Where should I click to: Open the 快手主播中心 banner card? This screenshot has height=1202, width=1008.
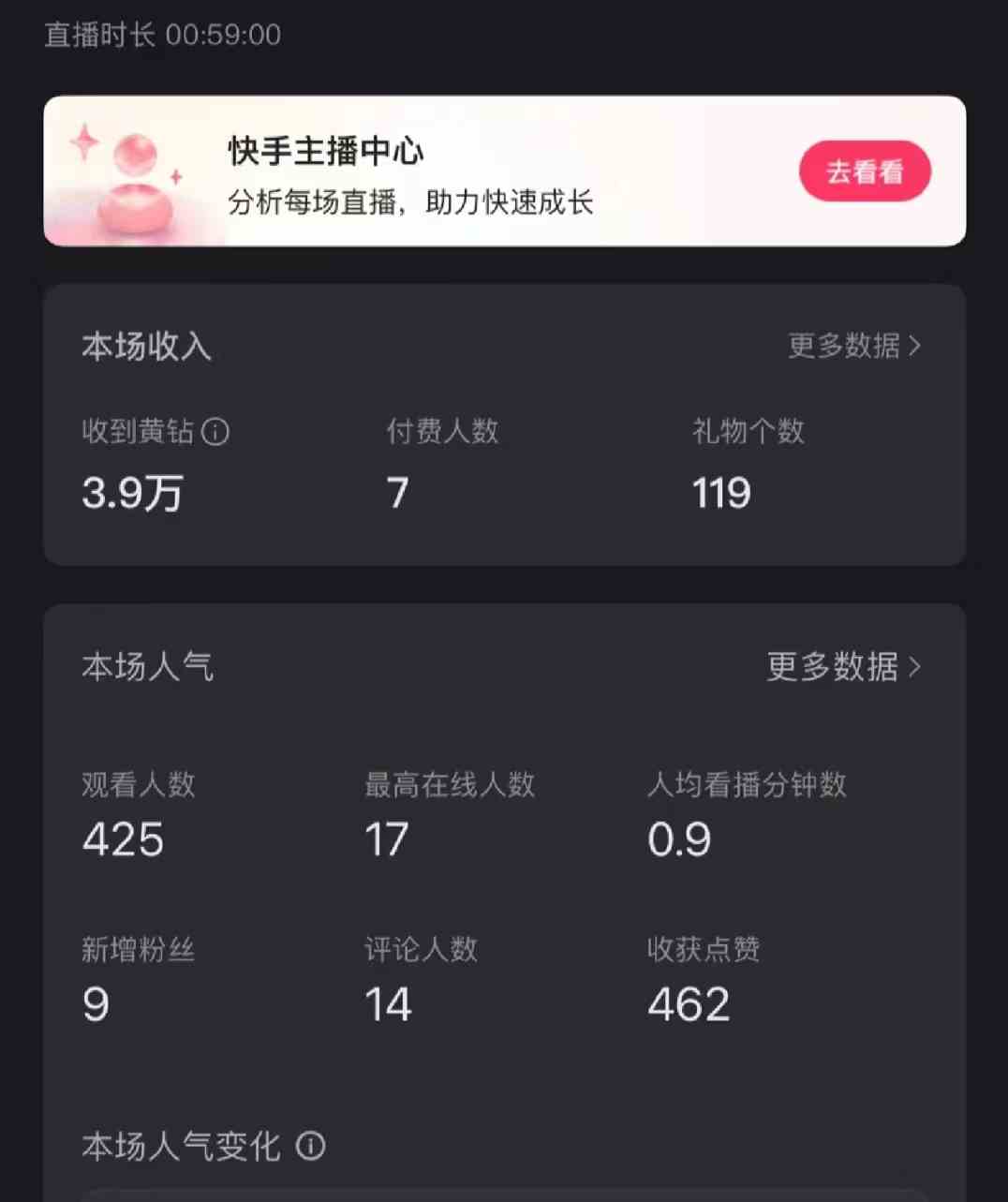[412, 173]
